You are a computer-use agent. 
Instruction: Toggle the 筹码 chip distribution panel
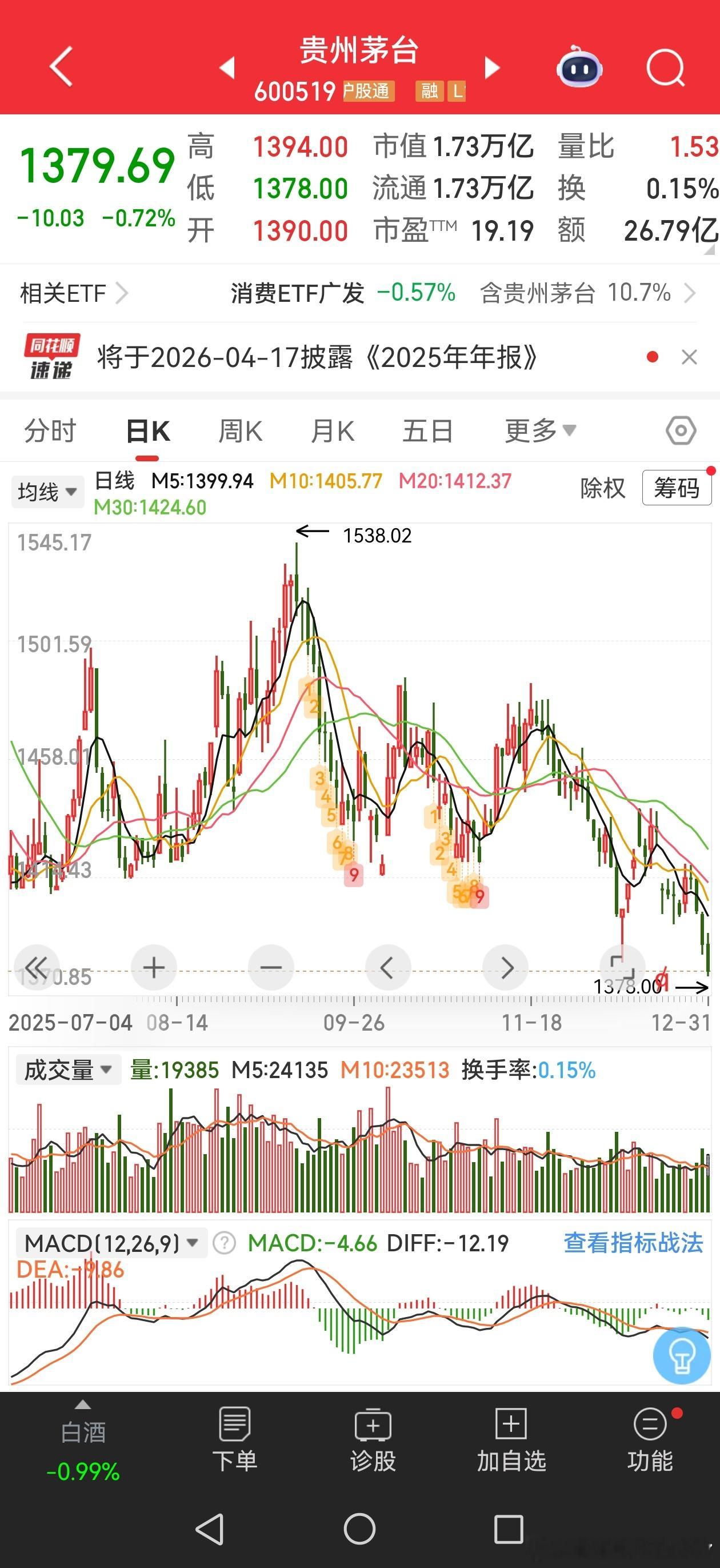click(677, 488)
